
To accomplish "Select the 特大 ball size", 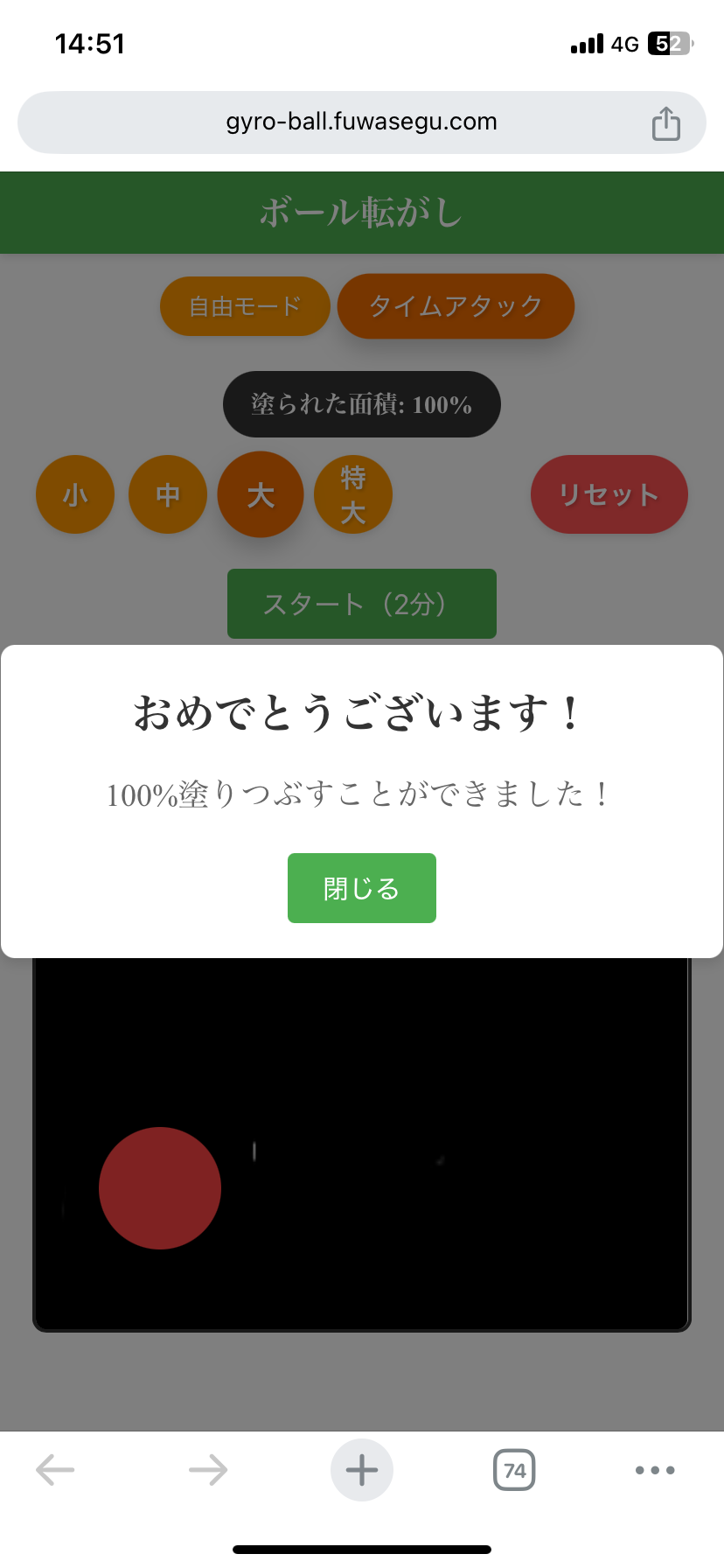I will (353, 494).
